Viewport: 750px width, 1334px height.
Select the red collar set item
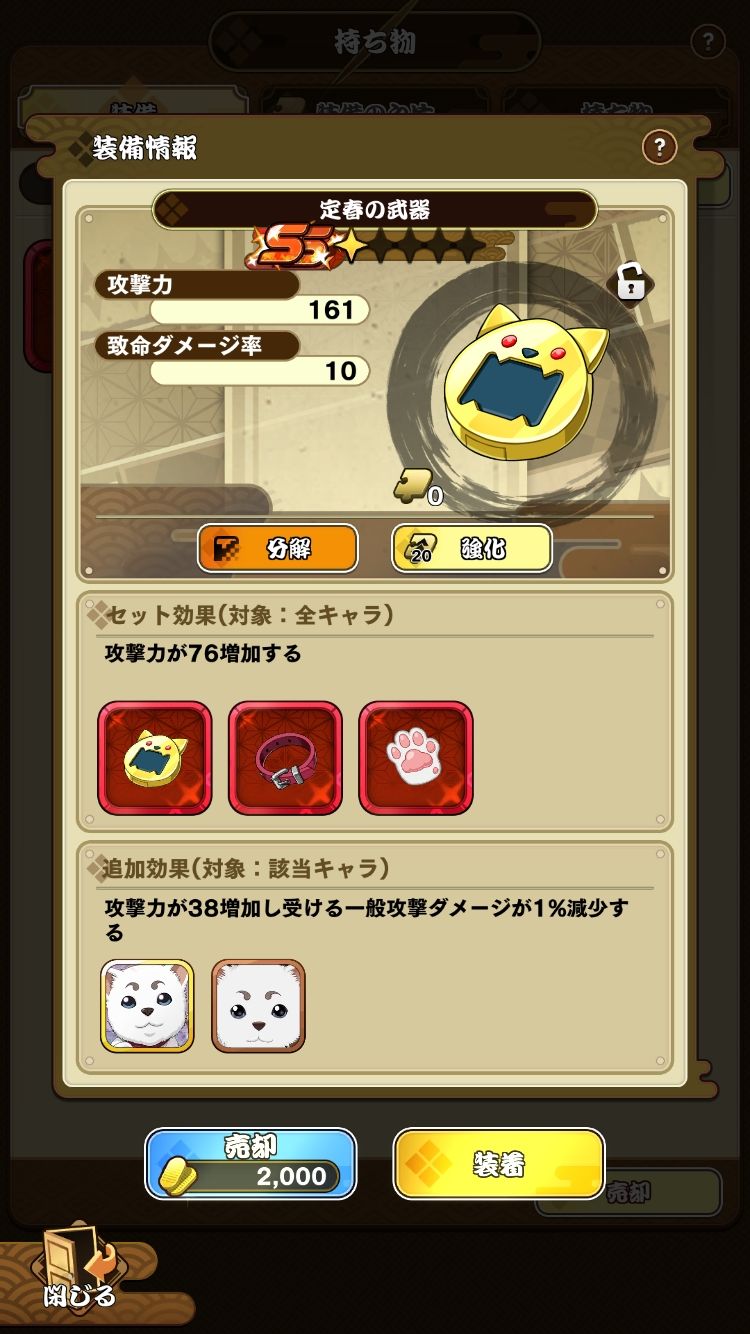pyautogui.click(x=285, y=757)
